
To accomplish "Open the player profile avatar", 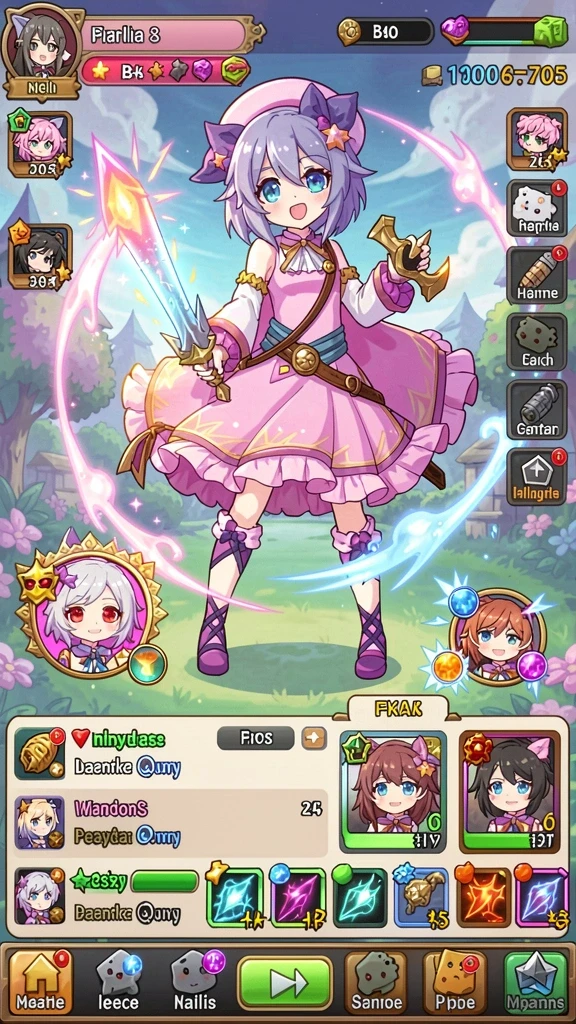I will (39, 49).
